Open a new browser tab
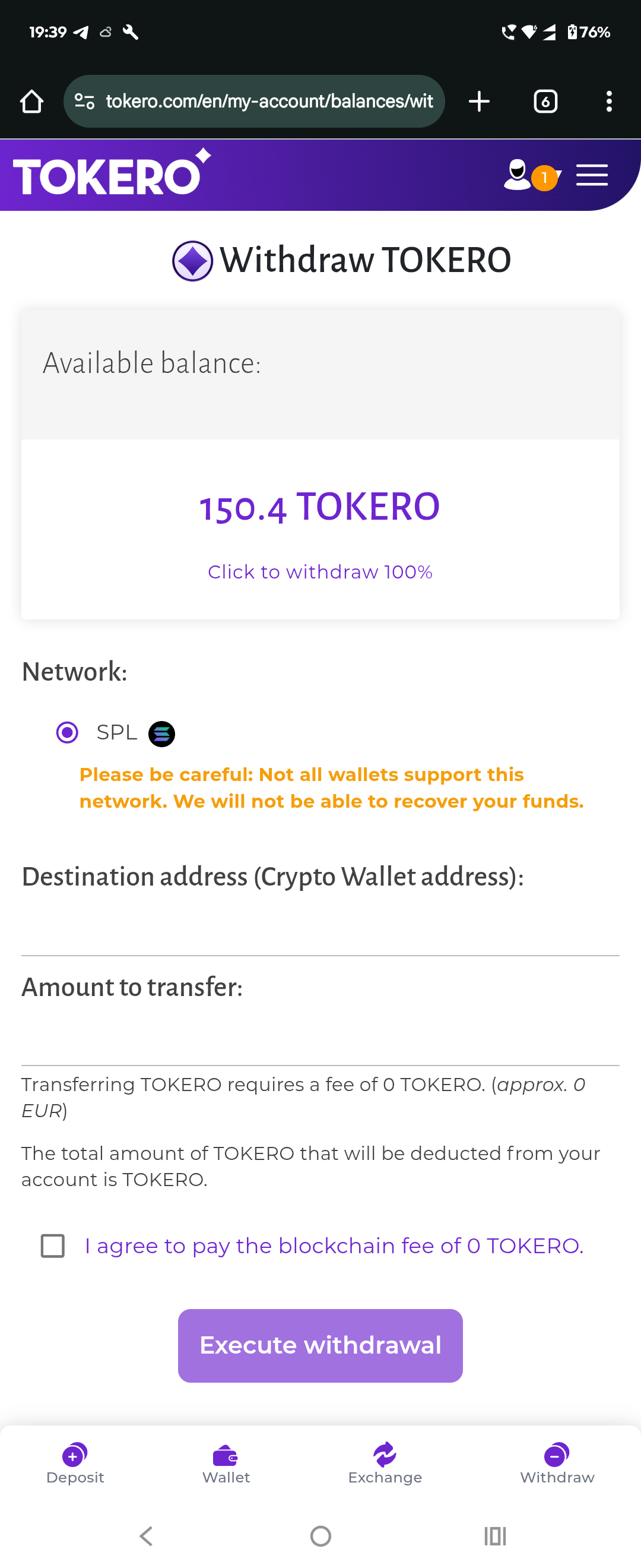 tap(479, 101)
